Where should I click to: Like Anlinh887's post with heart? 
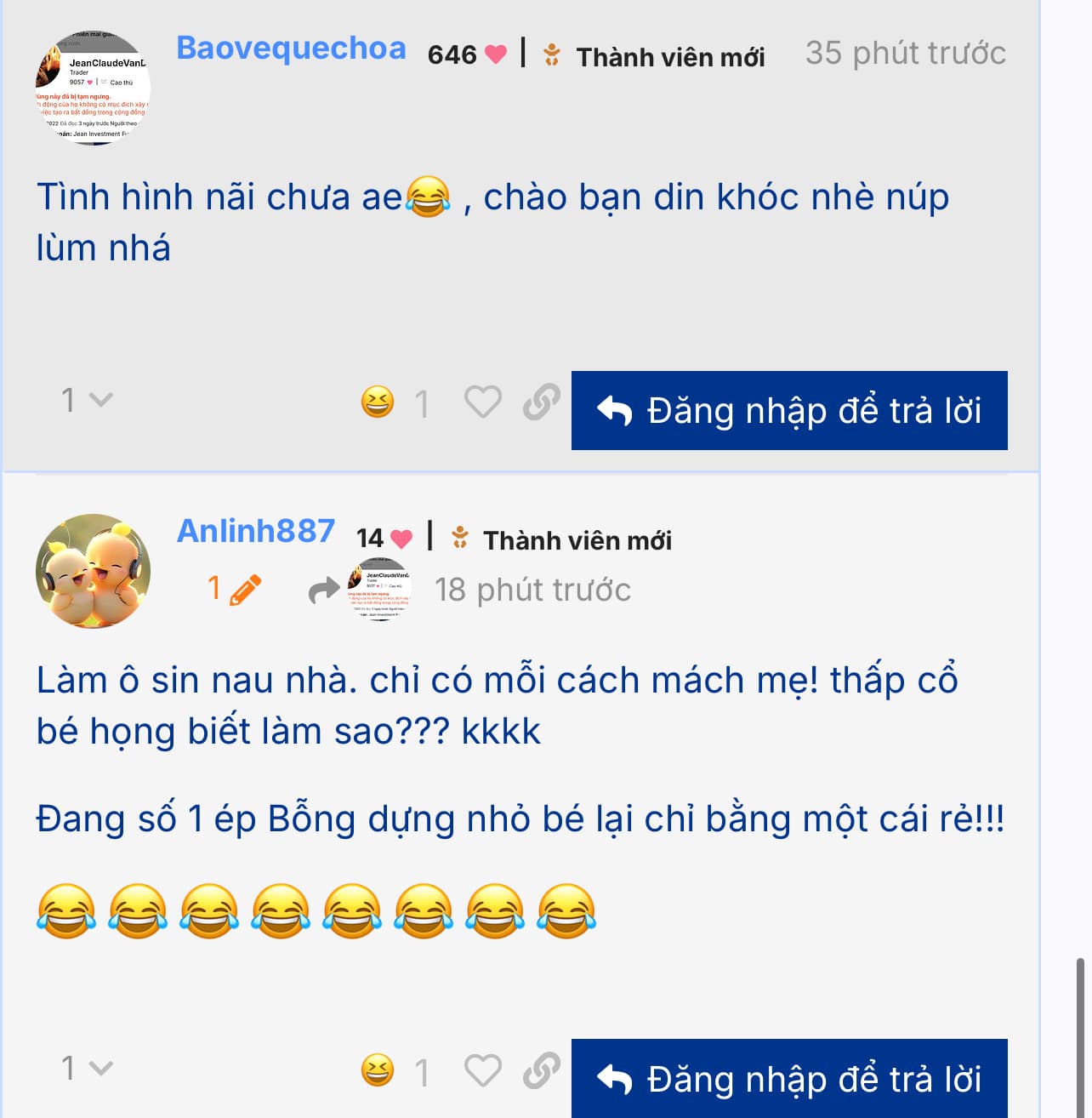click(482, 1070)
